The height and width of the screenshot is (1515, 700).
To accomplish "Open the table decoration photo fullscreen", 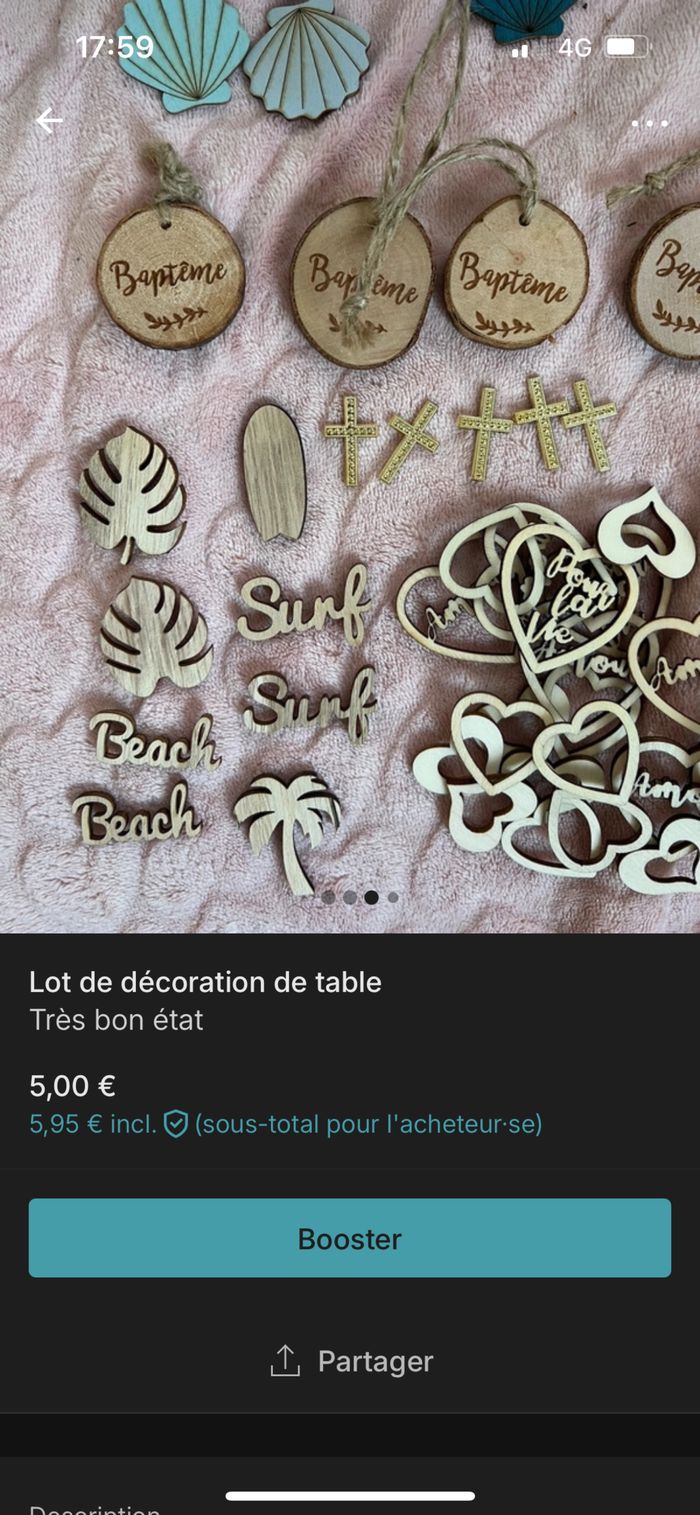I will 350,500.
